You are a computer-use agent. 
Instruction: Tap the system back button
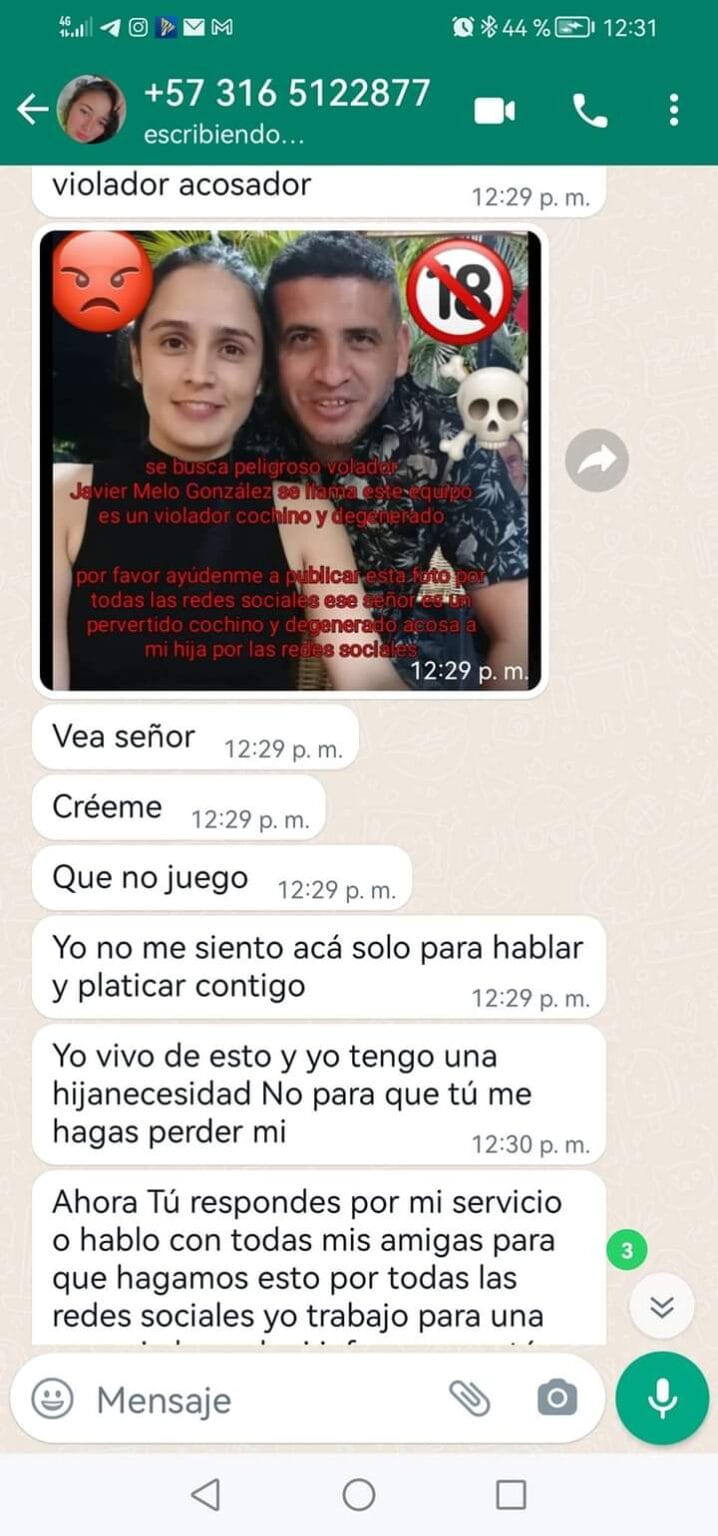click(x=205, y=1495)
